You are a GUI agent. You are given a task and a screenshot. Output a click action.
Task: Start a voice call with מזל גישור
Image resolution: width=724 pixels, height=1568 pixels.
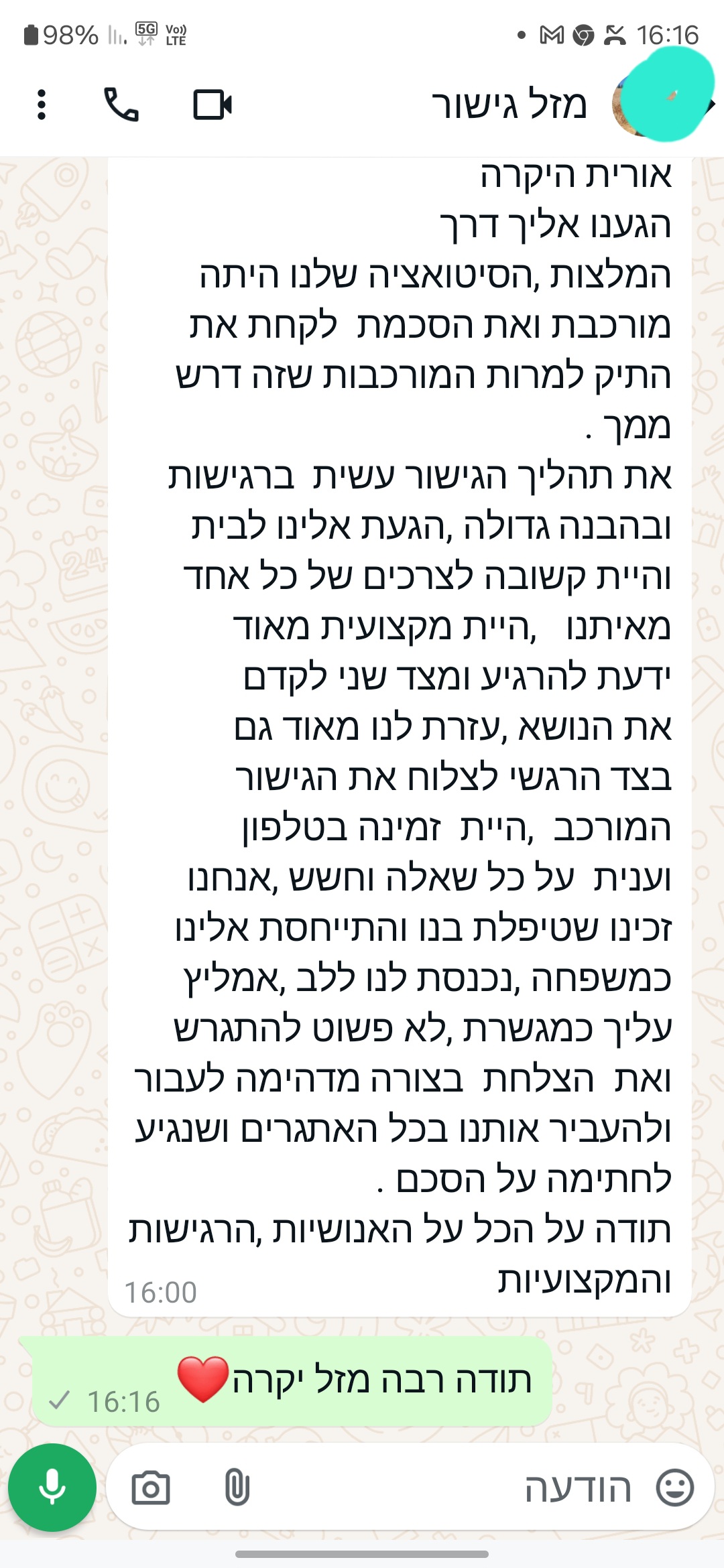(121, 105)
